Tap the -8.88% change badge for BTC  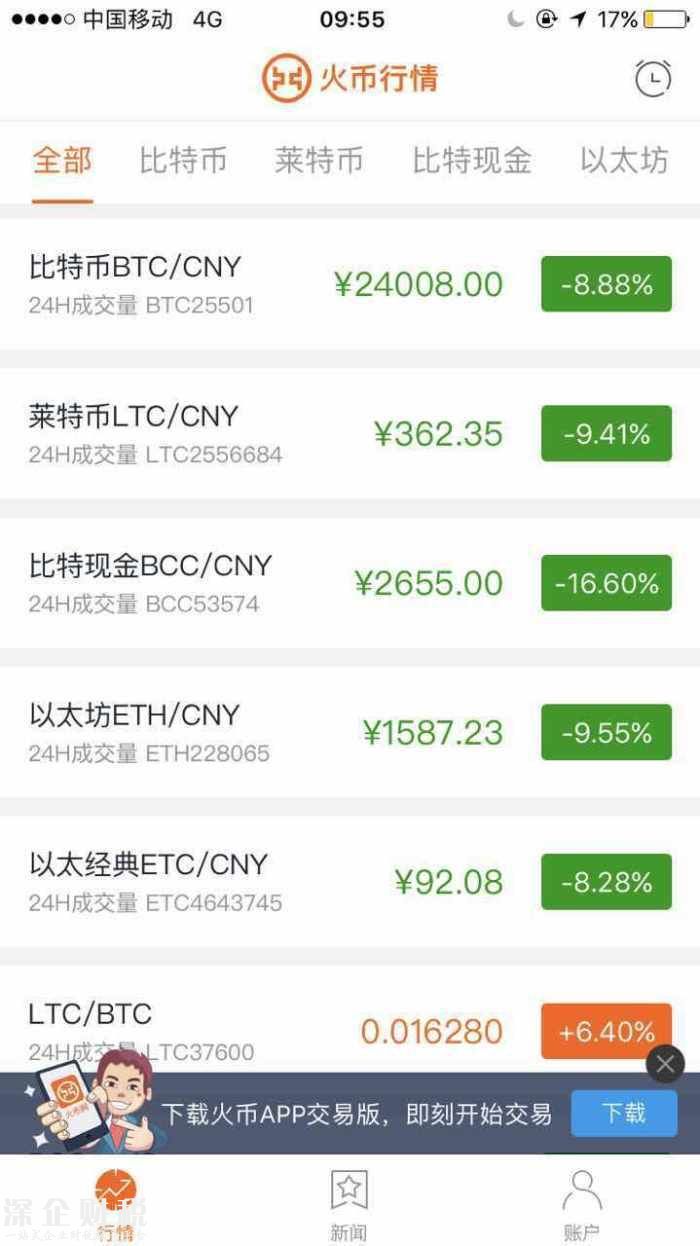[607, 284]
